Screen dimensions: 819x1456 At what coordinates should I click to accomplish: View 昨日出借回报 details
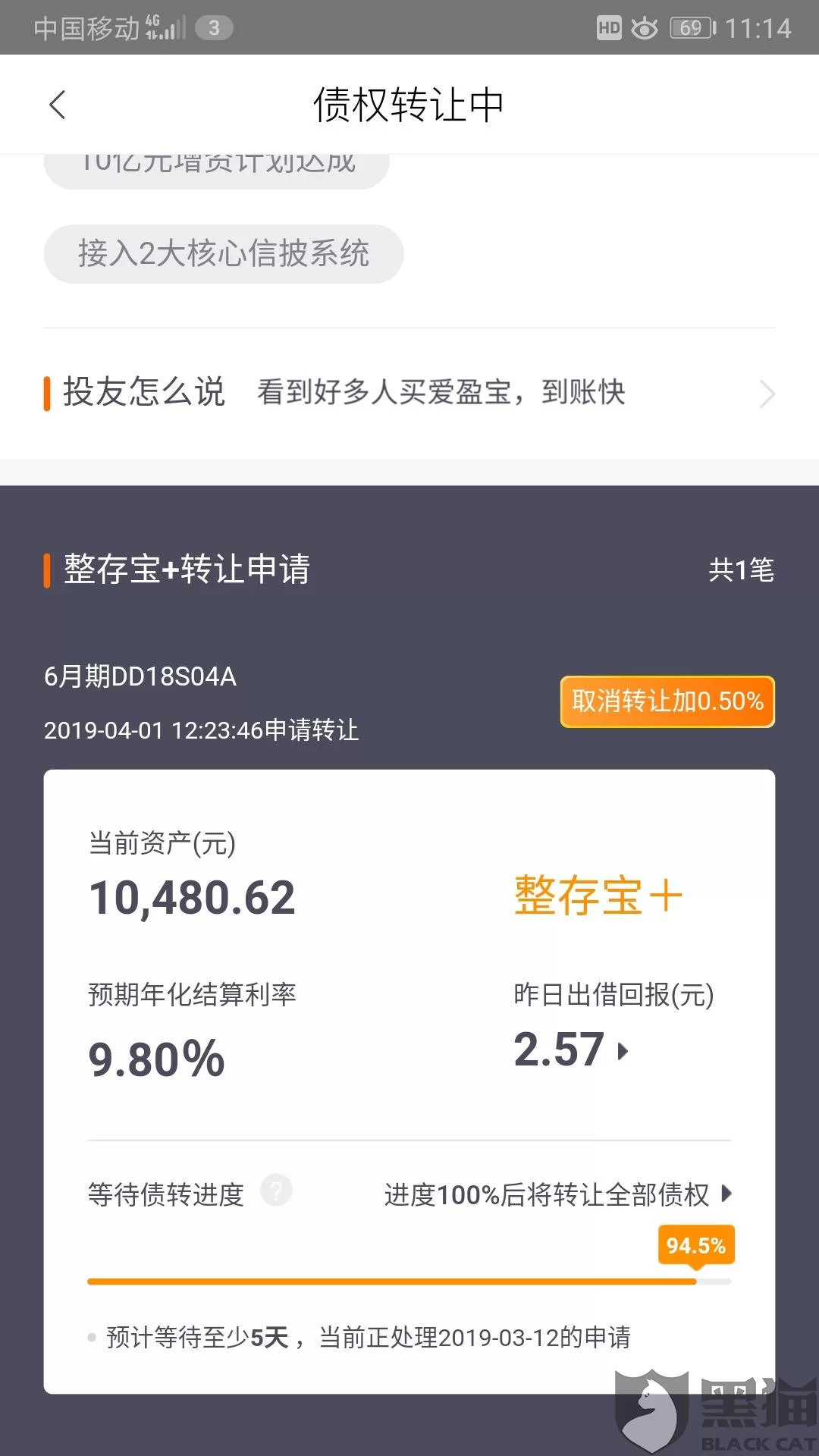pyautogui.click(x=573, y=1050)
